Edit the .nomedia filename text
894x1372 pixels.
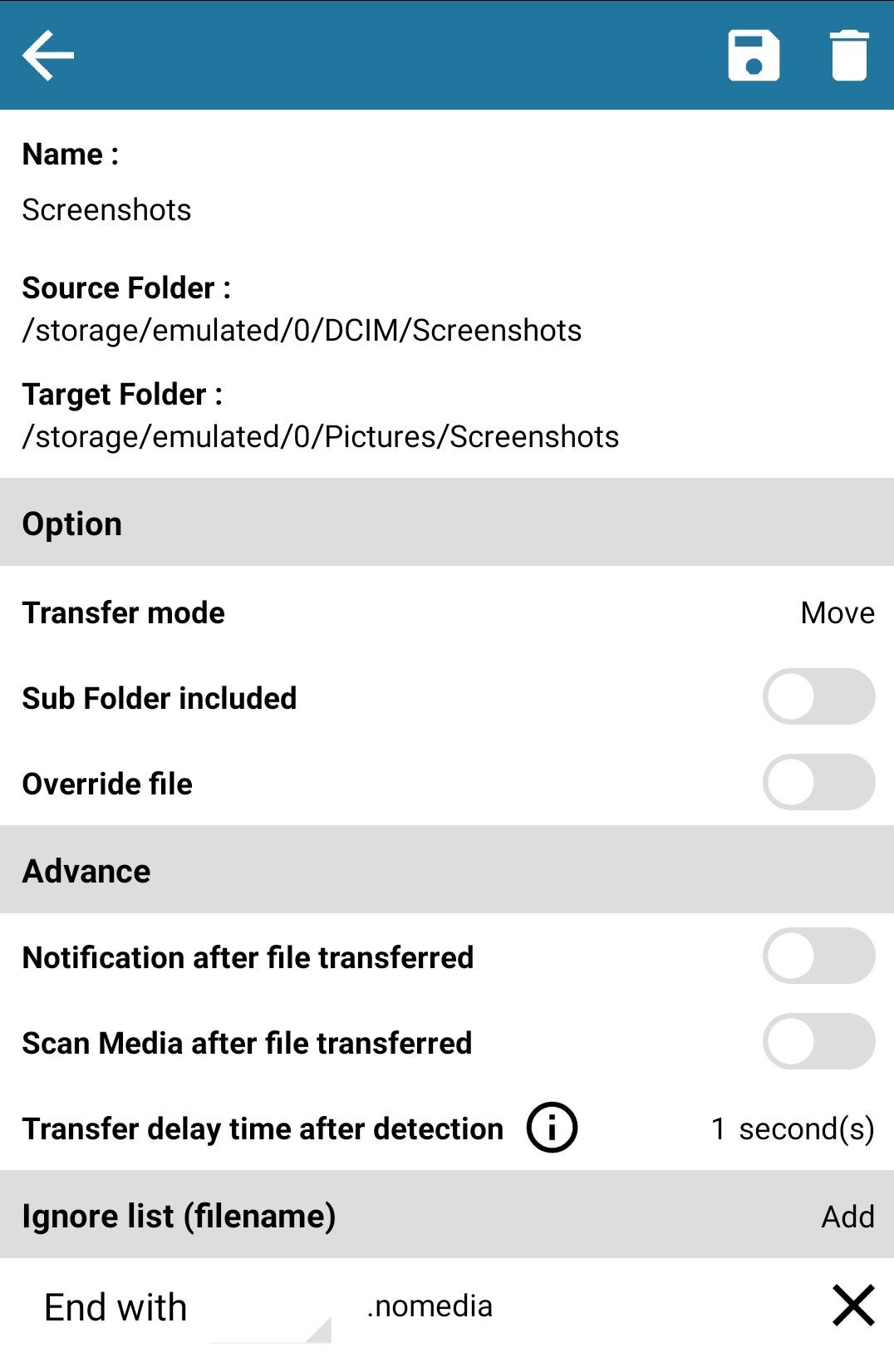click(x=430, y=1306)
